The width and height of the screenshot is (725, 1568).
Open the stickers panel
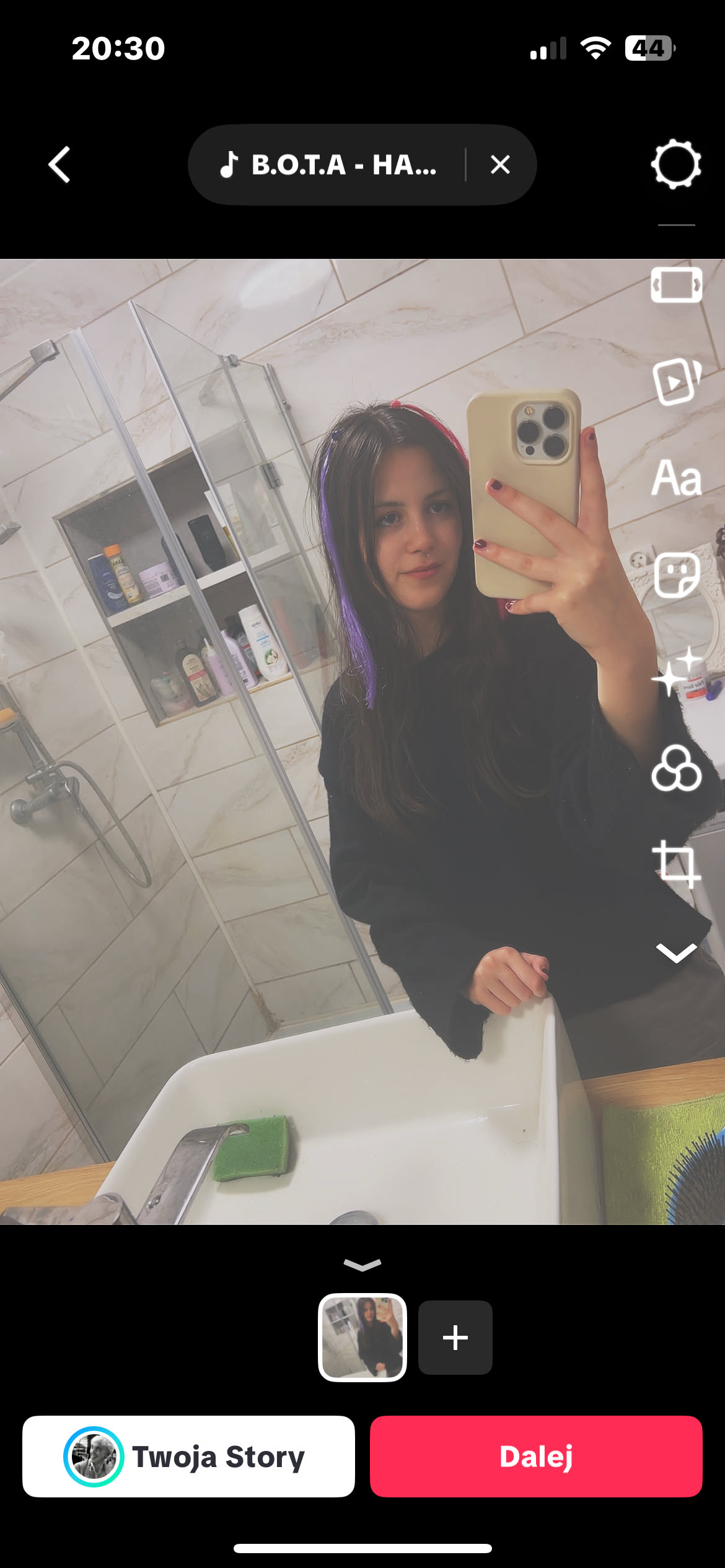676,575
